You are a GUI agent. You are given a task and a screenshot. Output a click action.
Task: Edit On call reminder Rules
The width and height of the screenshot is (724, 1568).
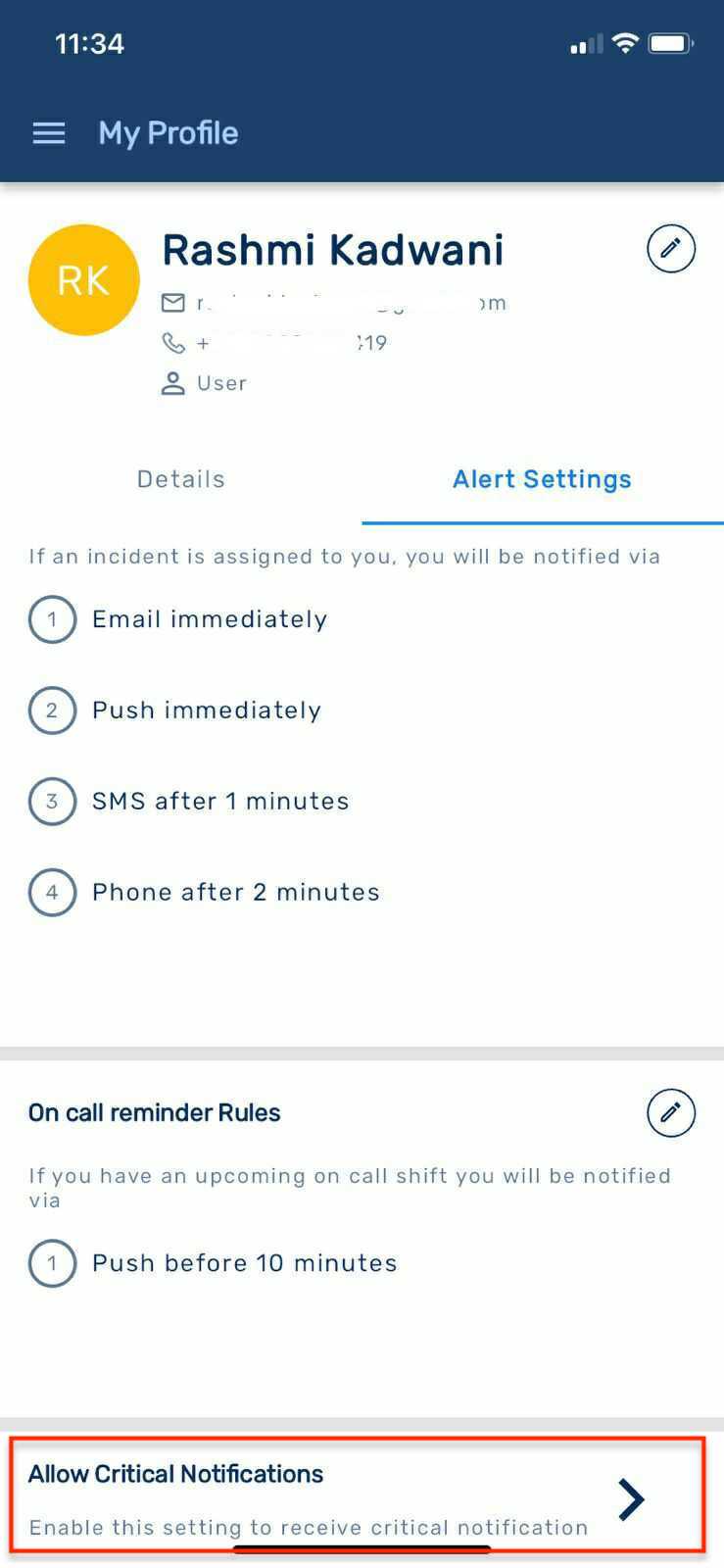click(671, 1112)
